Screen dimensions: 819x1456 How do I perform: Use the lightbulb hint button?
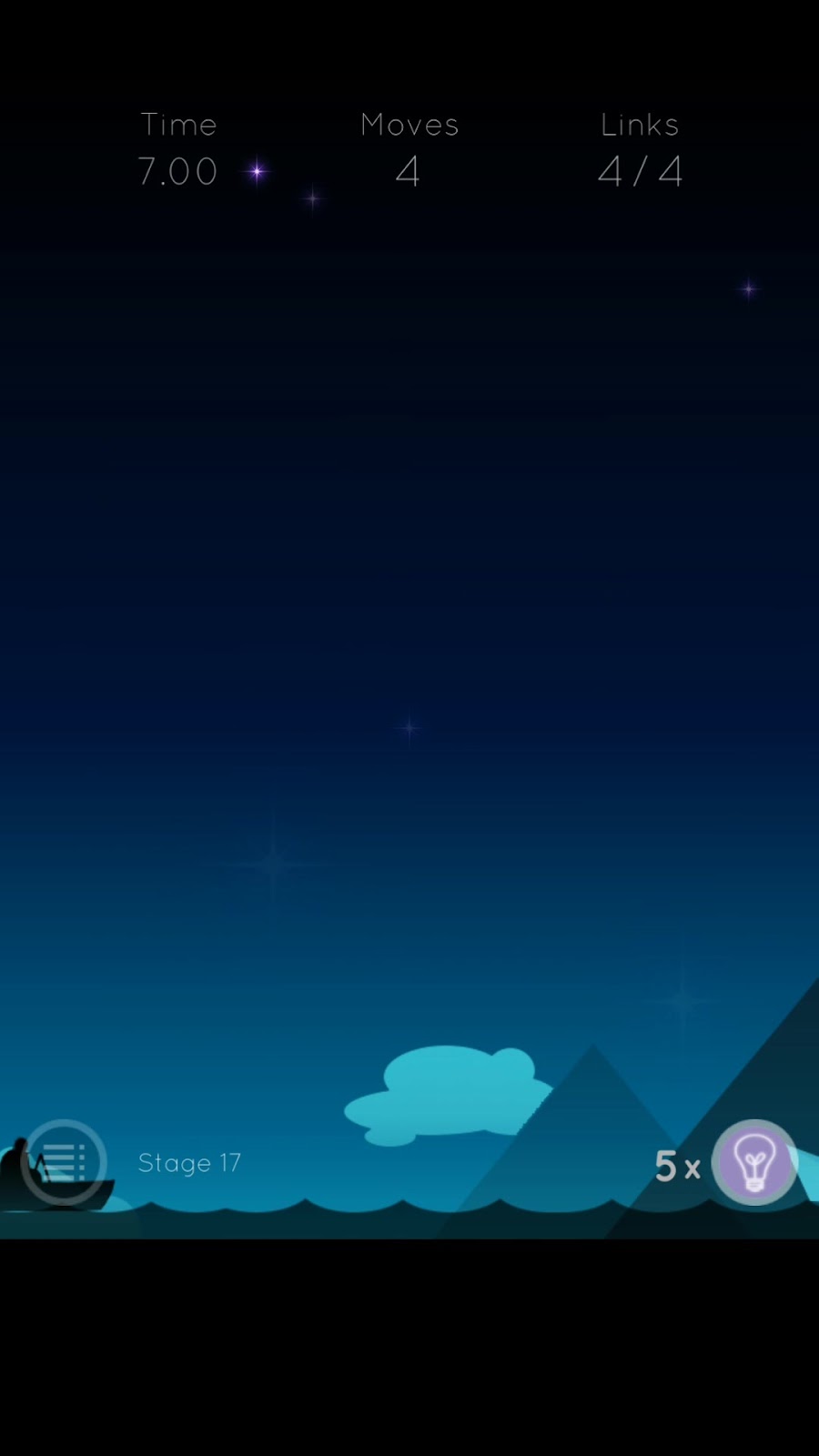tap(754, 1163)
